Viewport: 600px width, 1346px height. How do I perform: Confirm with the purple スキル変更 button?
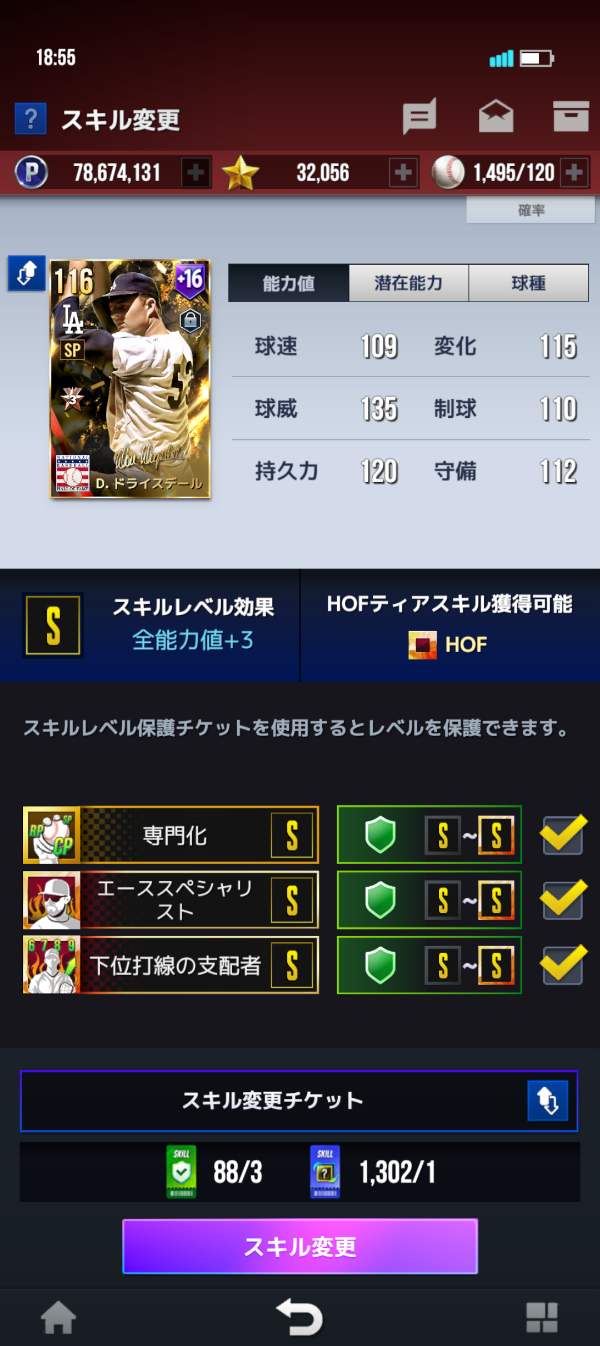300,1246
